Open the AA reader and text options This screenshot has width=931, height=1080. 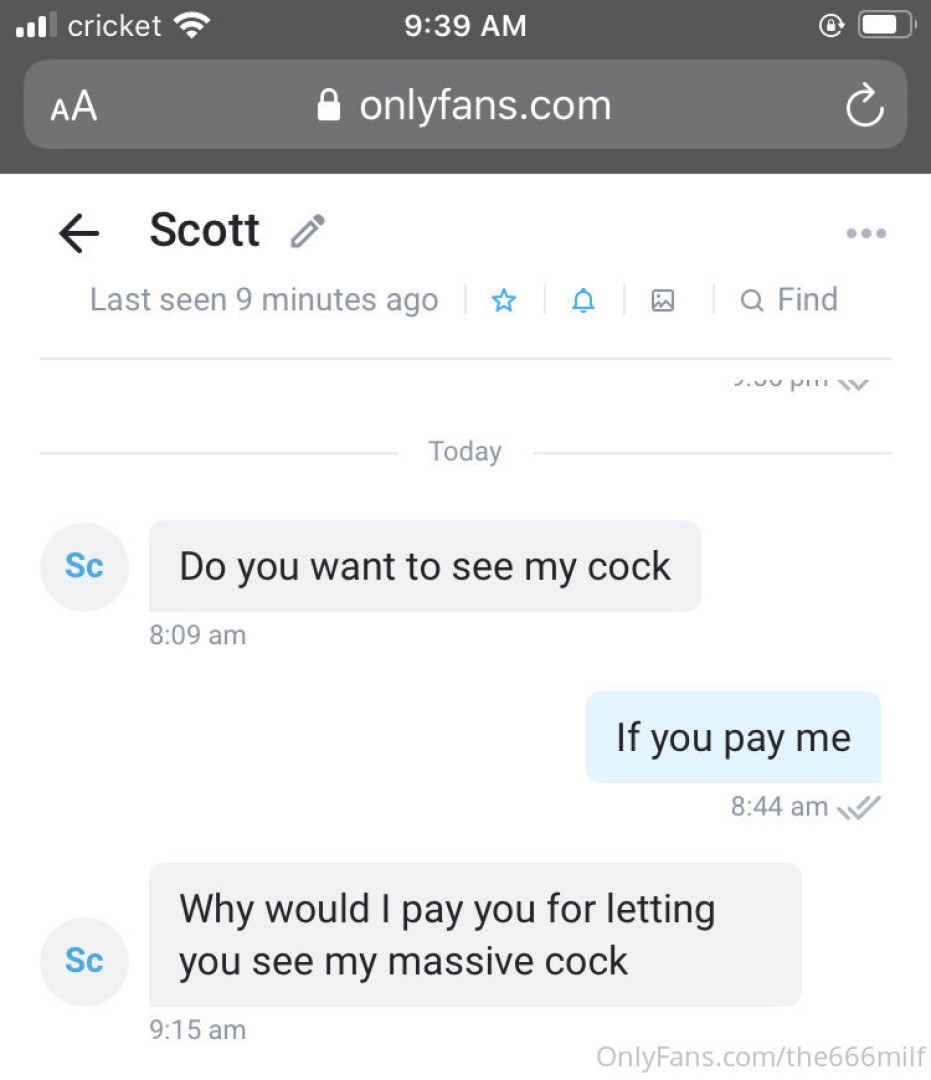pyautogui.click(x=74, y=106)
